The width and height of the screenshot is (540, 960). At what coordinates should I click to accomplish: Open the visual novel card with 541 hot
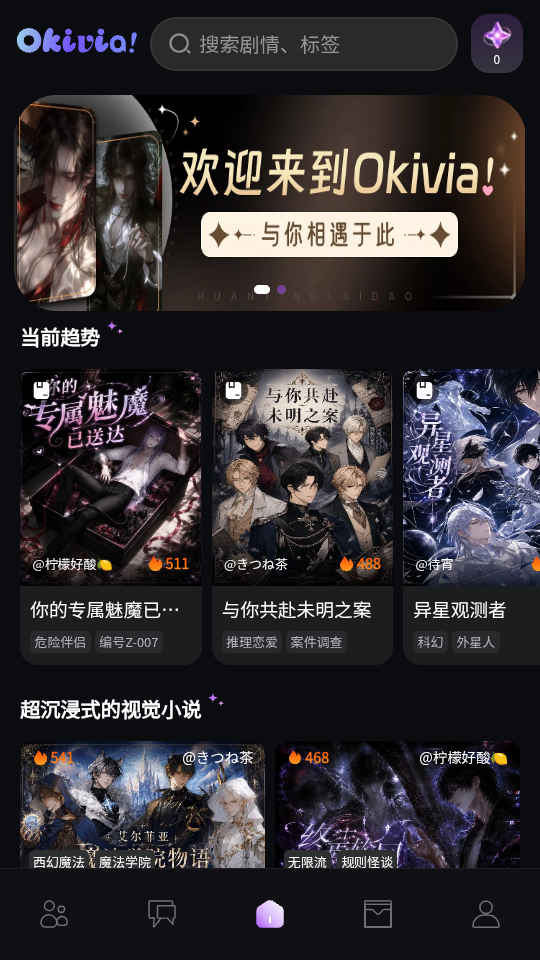coord(143,804)
